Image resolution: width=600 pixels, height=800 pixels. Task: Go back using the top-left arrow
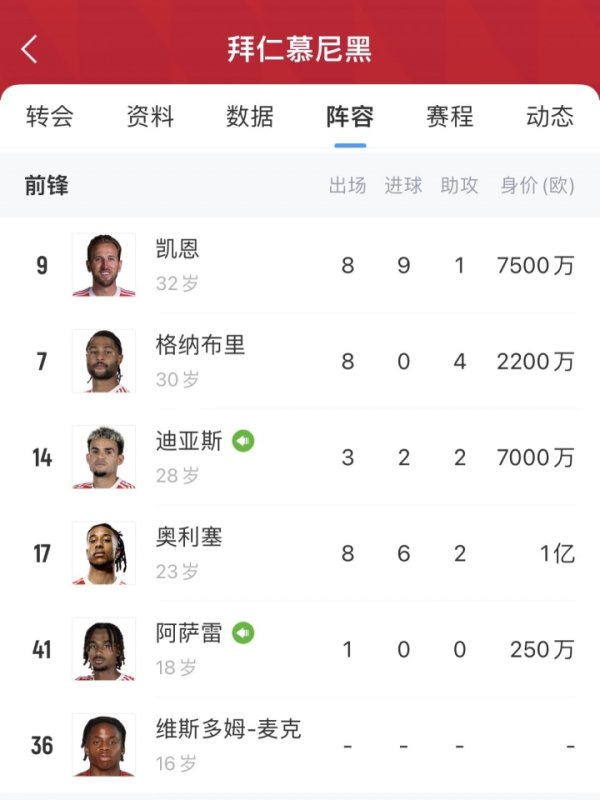(x=30, y=48)
